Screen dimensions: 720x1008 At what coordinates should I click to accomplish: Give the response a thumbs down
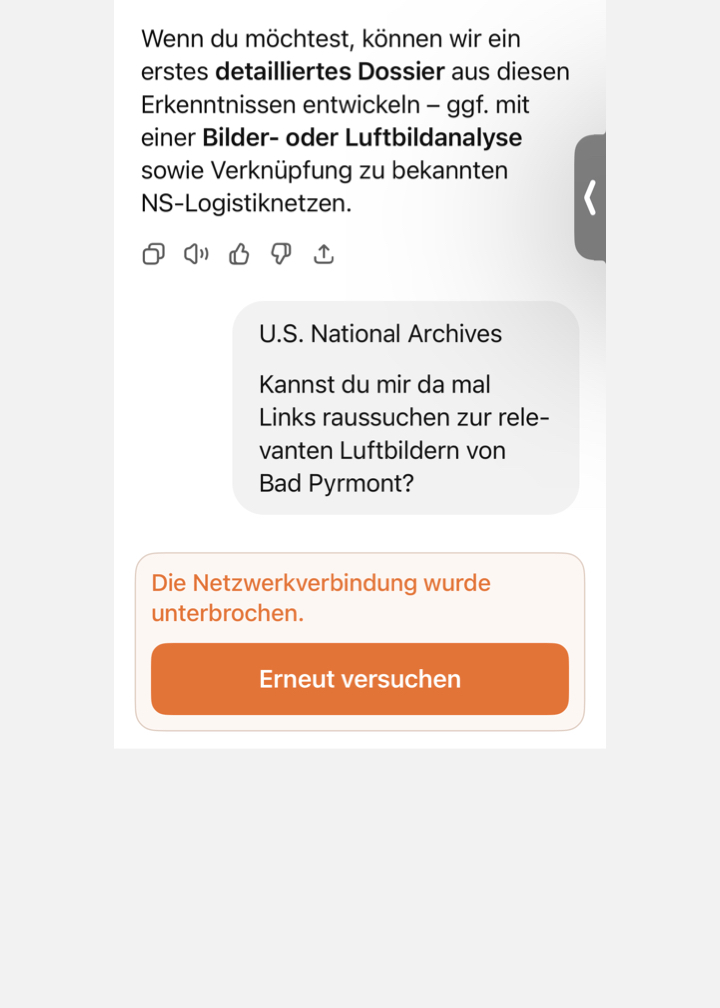[x=281, y=254]
